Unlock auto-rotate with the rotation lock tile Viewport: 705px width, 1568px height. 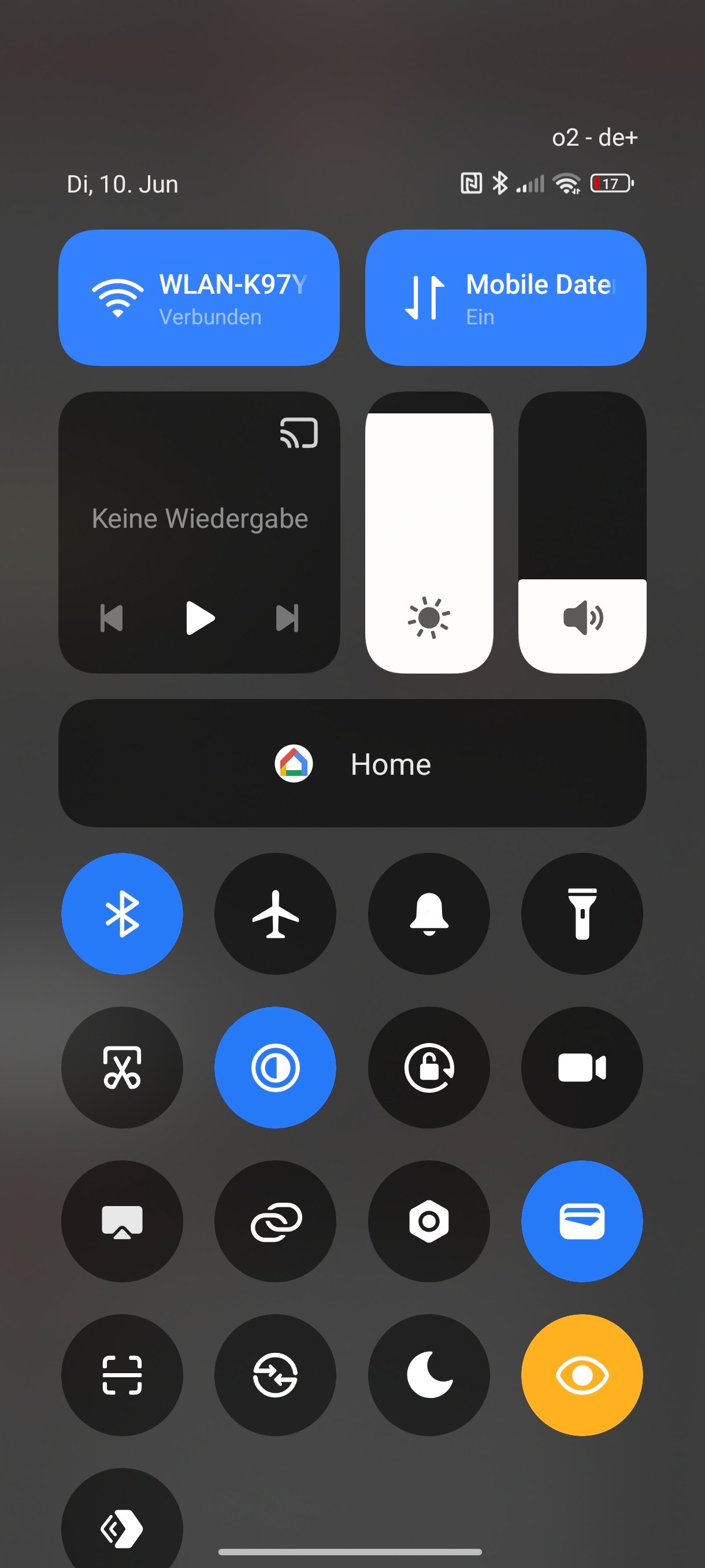[x=429, y=1068]
